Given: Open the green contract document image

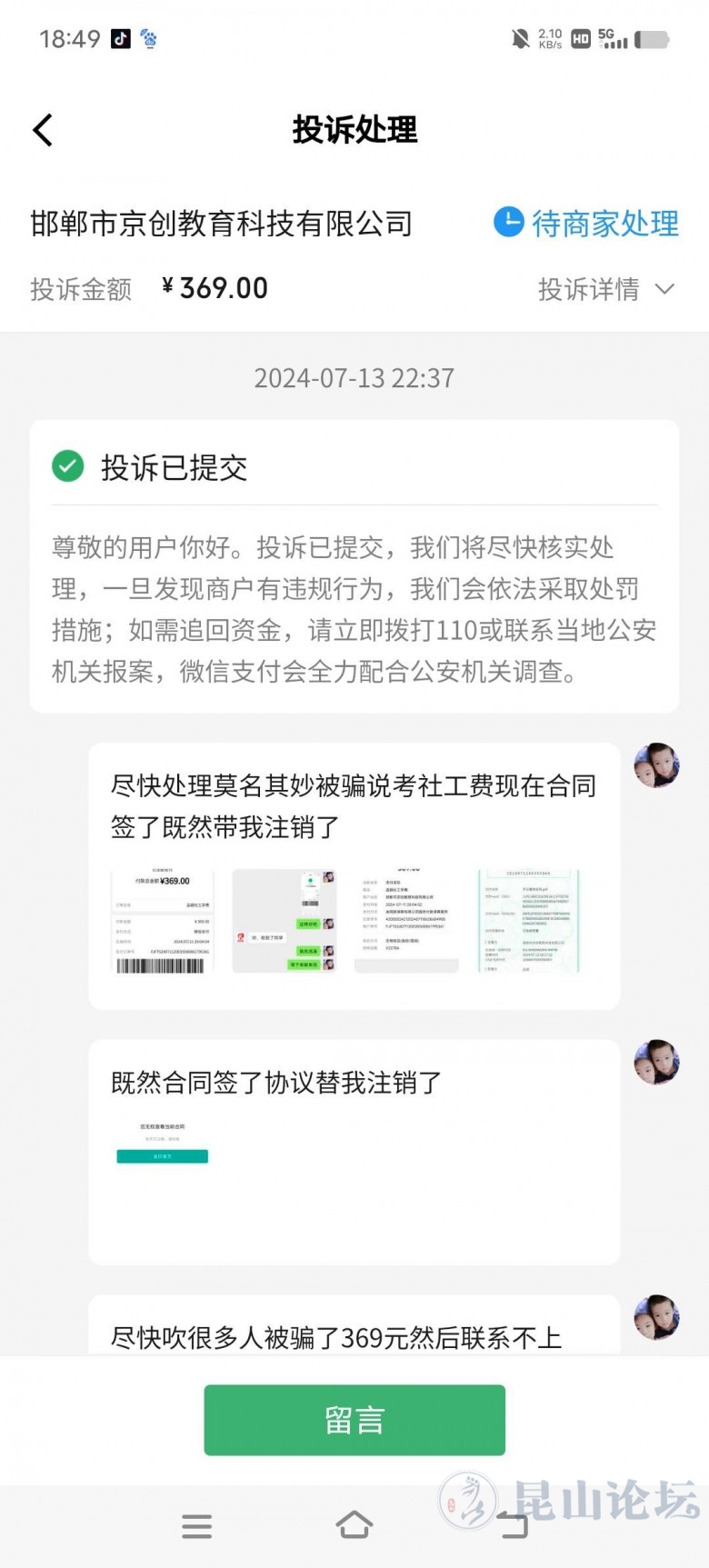Looking at the screenshot, I should coord(528,921).
